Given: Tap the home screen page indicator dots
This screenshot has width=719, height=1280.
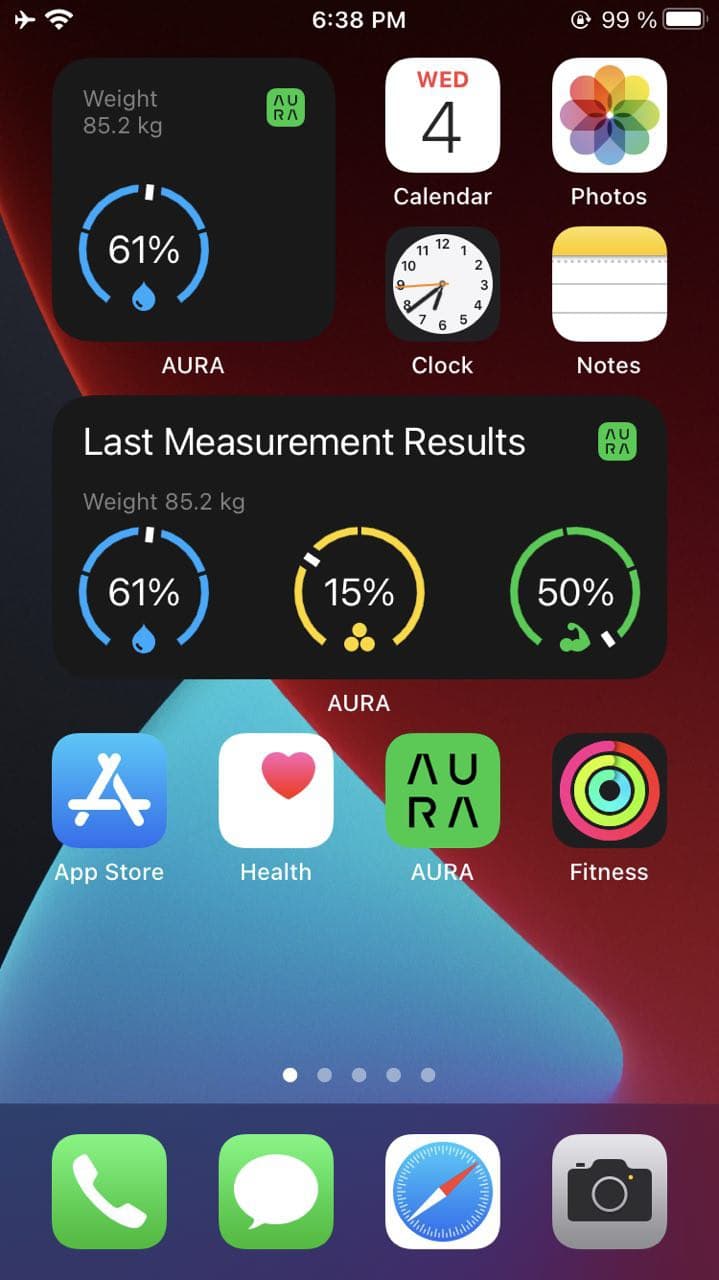Looking at the screenshot, I should click(x=359, y=1075).
